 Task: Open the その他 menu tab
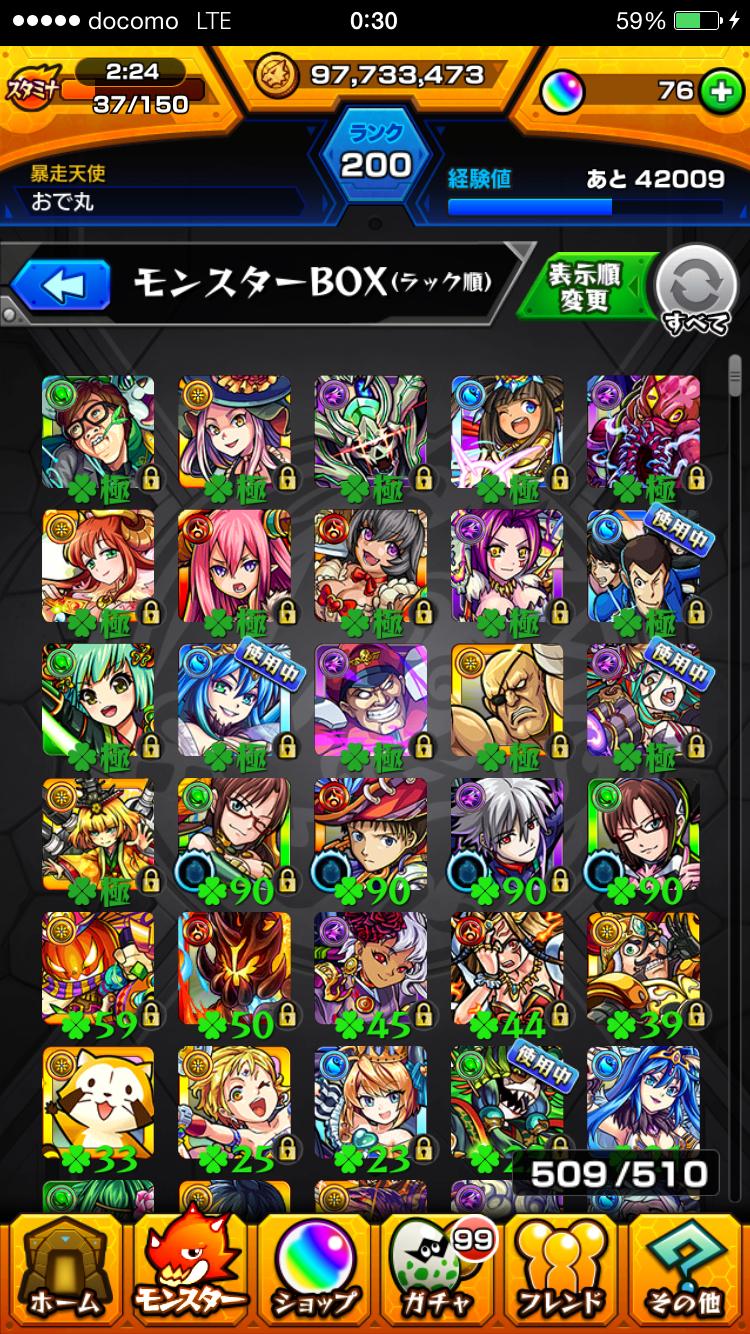tap(687, 1272)
